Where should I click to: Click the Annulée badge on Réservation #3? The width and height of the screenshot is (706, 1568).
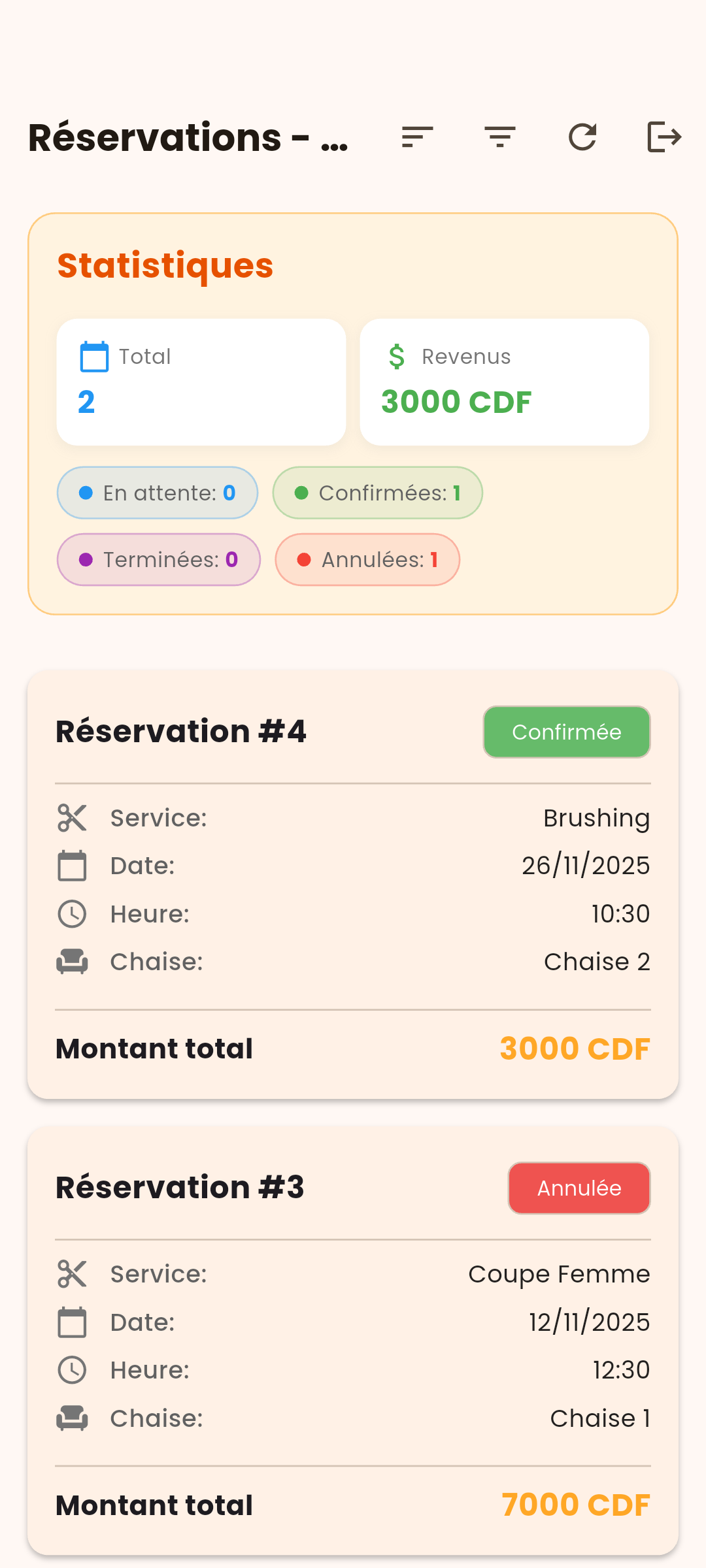click(579, 1188)
